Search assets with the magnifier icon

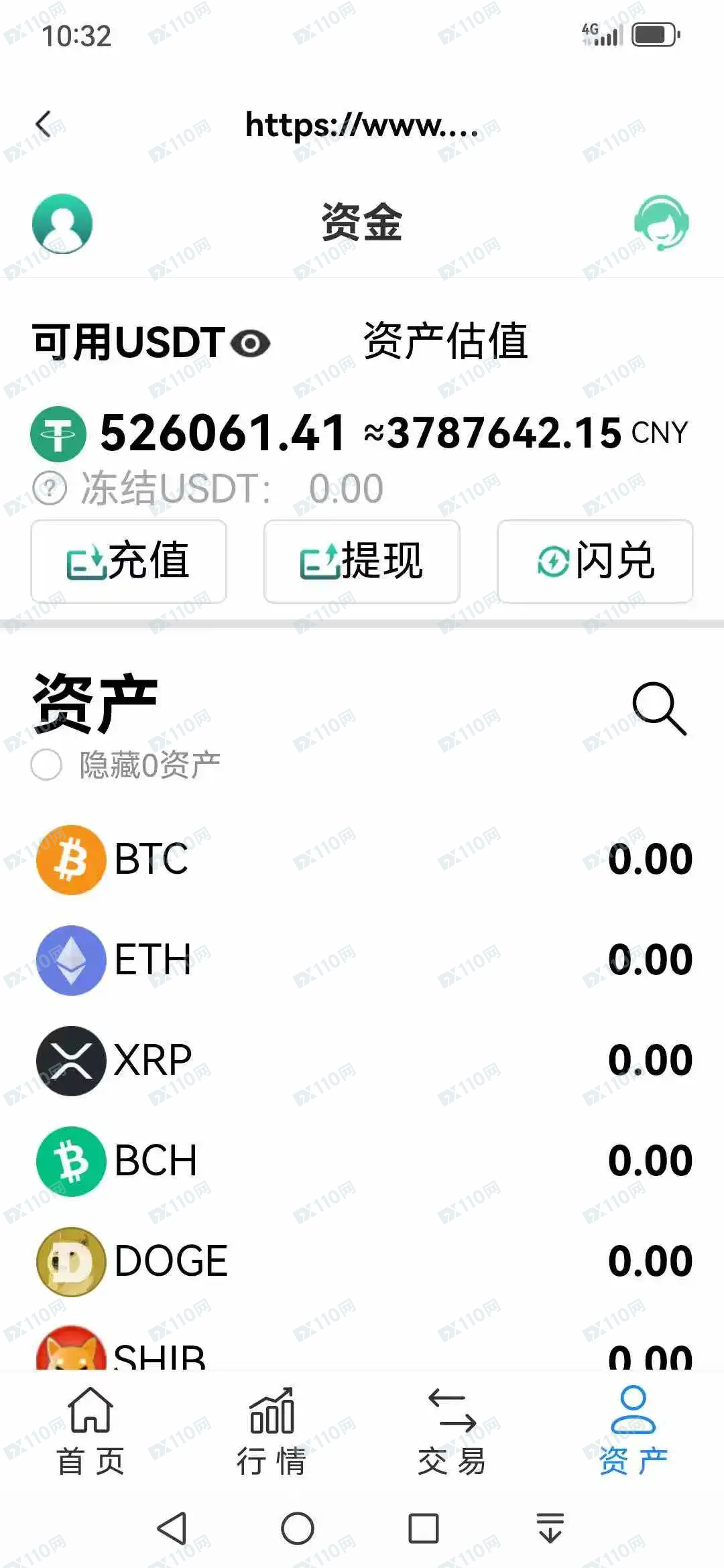659,708
